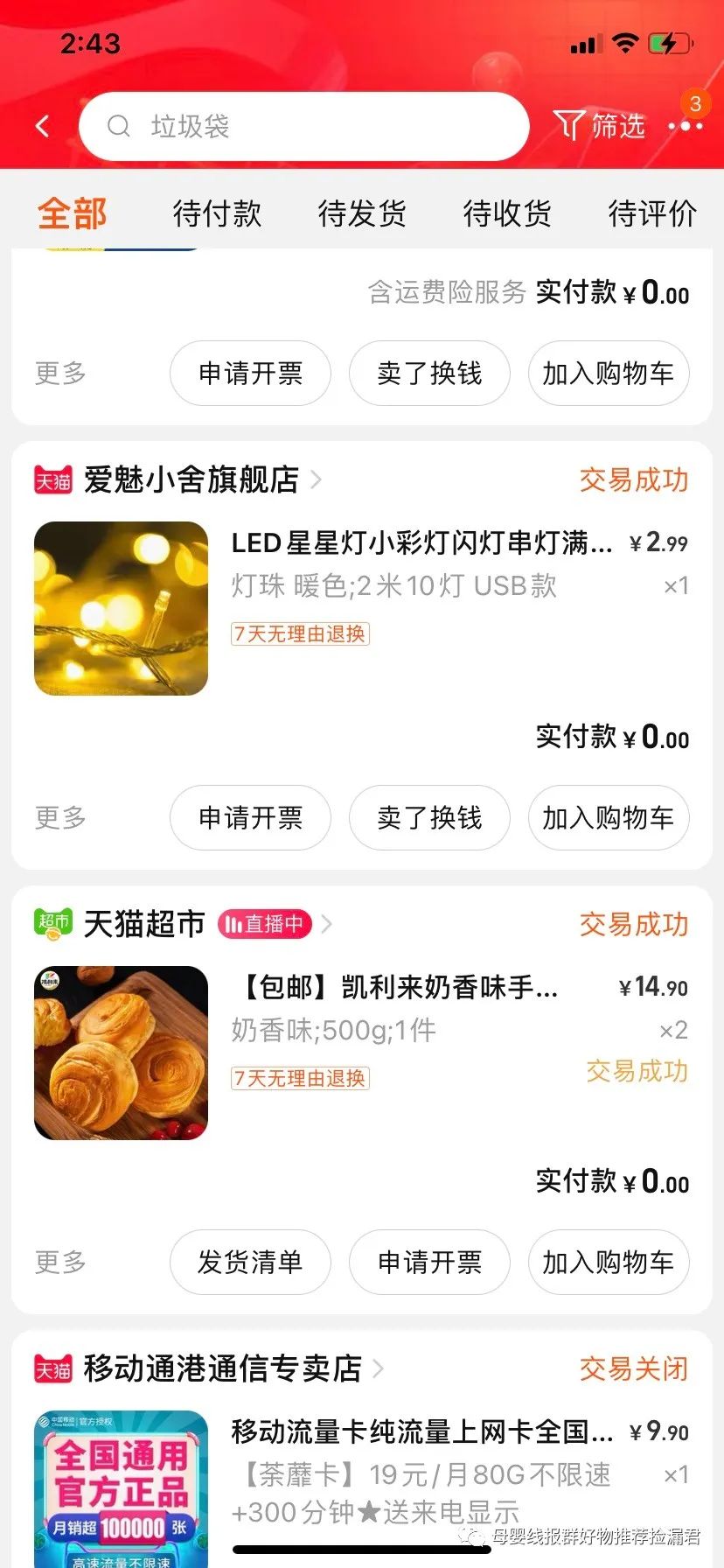Open the three-dot overflow menu
Image resolution: width=724 pixels, height=1568 pixels.
point(686,126)
